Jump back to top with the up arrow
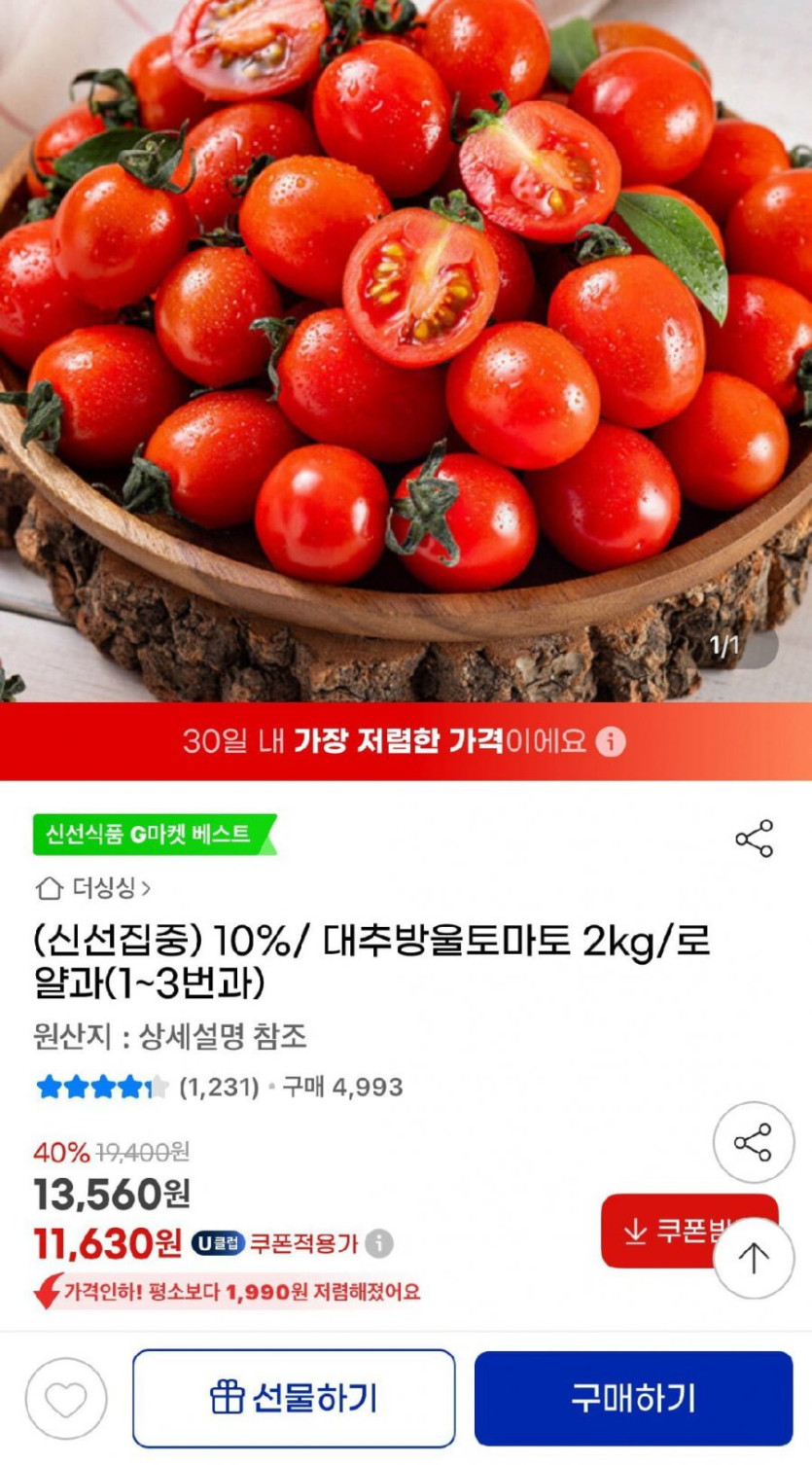 [x=754, y=1258]
